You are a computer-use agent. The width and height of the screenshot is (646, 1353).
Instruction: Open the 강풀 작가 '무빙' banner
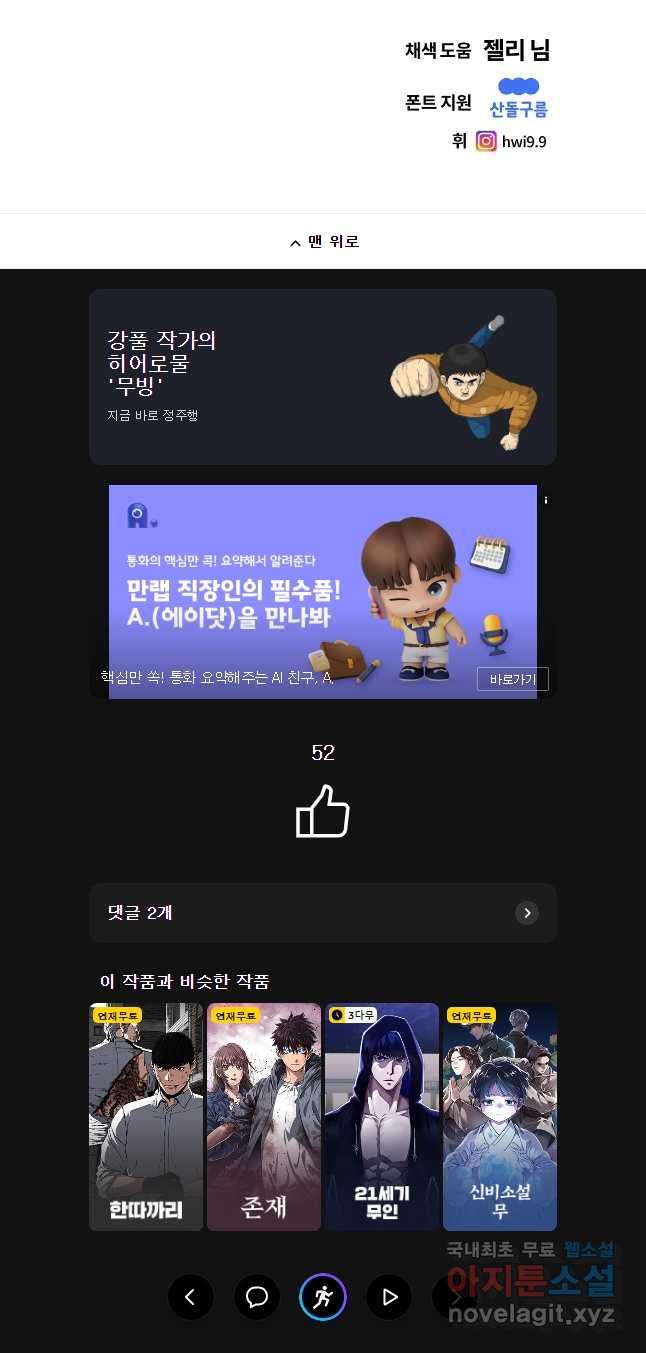click(322, 377)
